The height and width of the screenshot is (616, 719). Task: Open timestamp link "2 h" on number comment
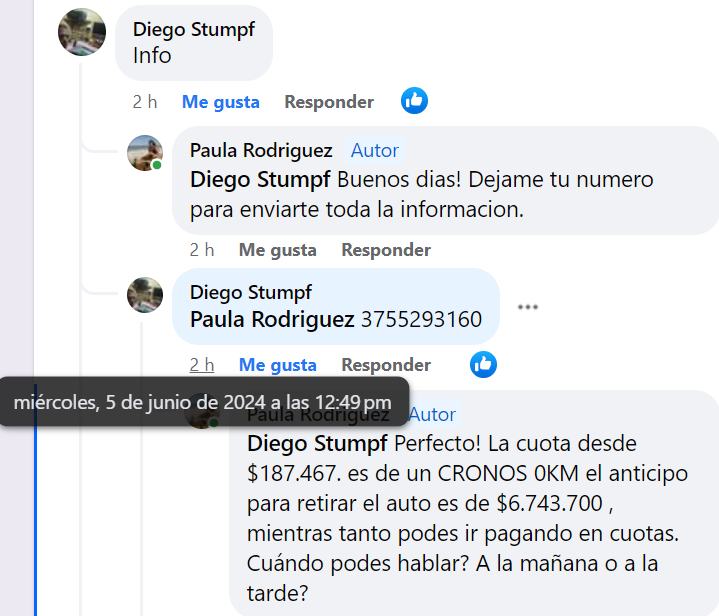(x=202, y=365)
